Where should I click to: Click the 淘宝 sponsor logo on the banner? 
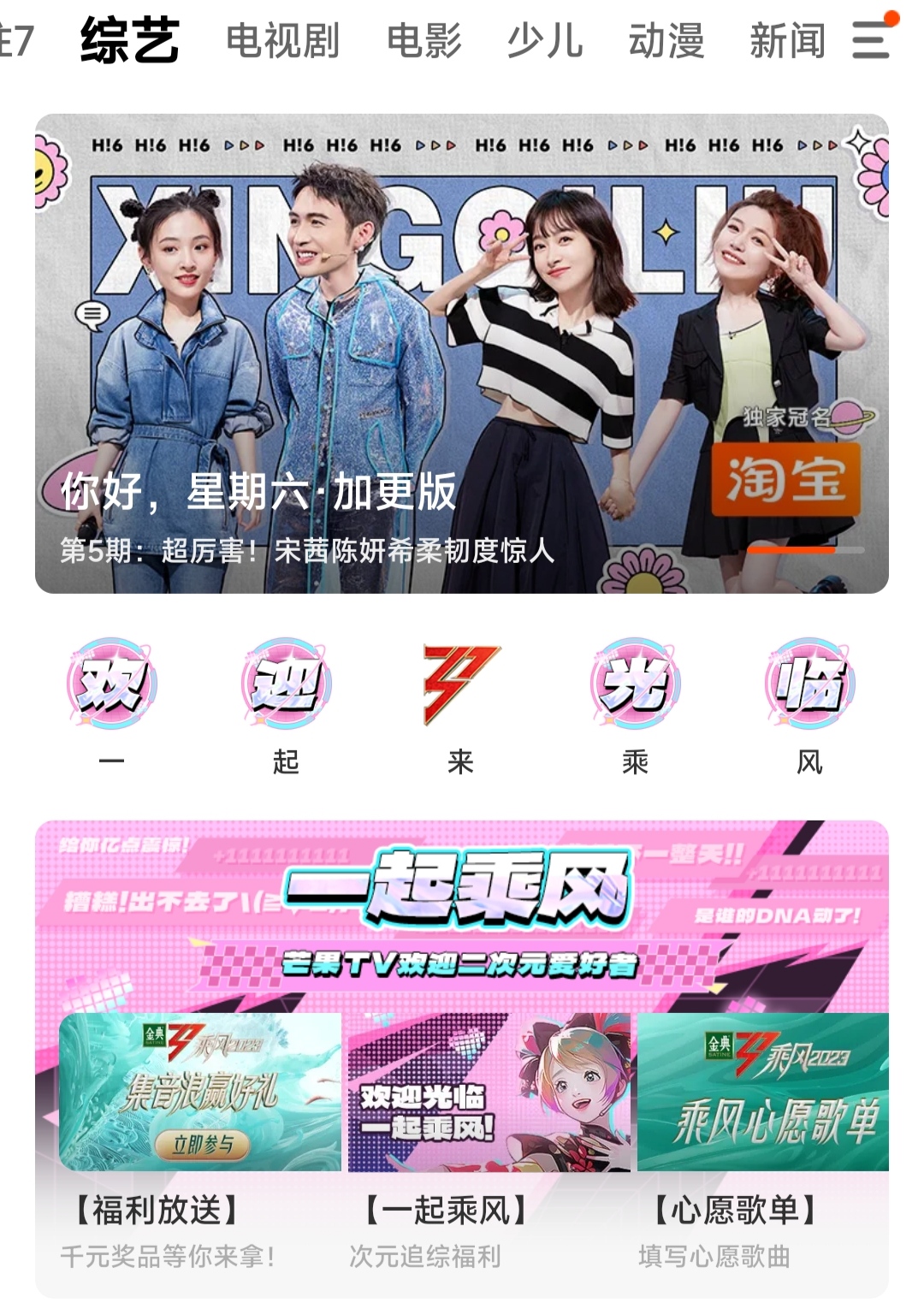(x=788, y=485)
